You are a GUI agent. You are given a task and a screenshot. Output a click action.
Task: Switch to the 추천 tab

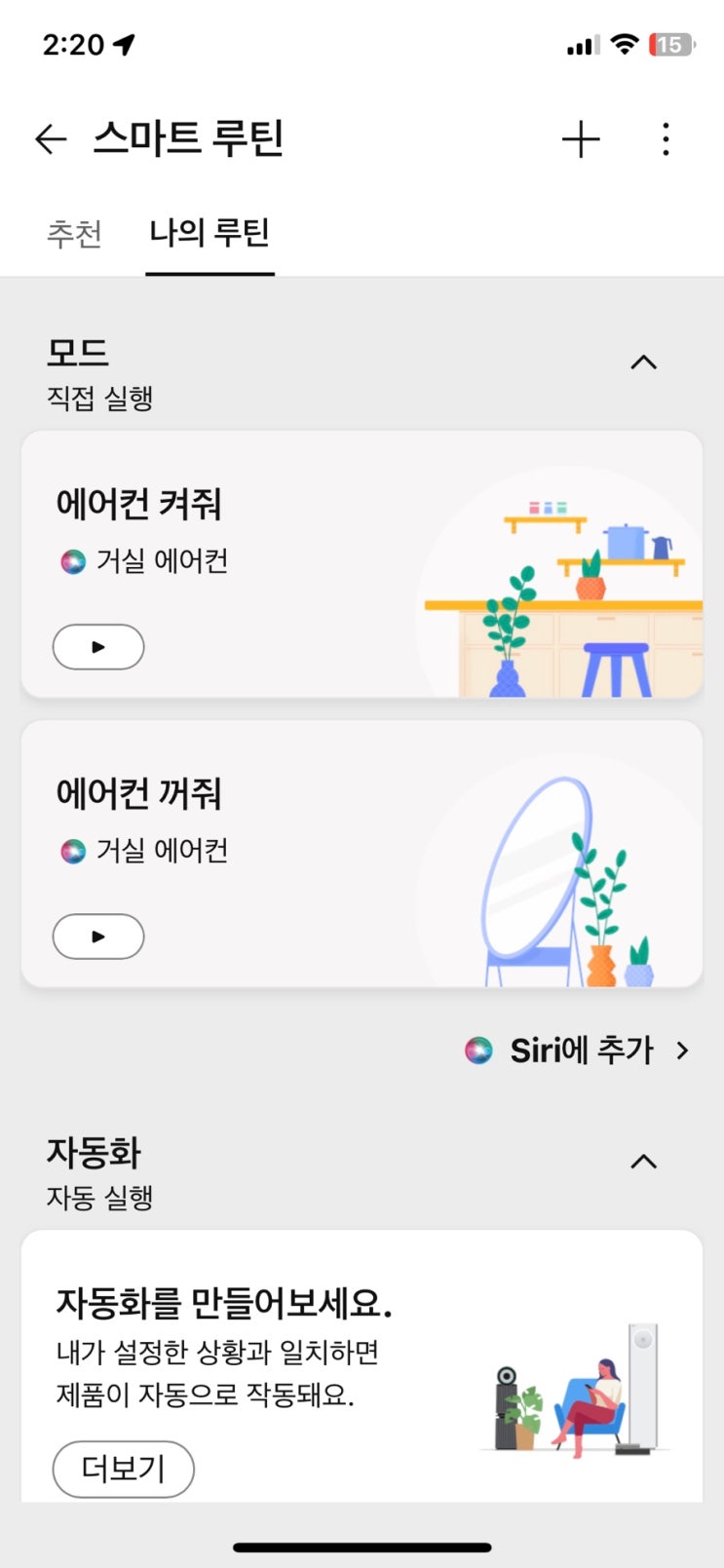pyautogui.click(x=74, y=234)
